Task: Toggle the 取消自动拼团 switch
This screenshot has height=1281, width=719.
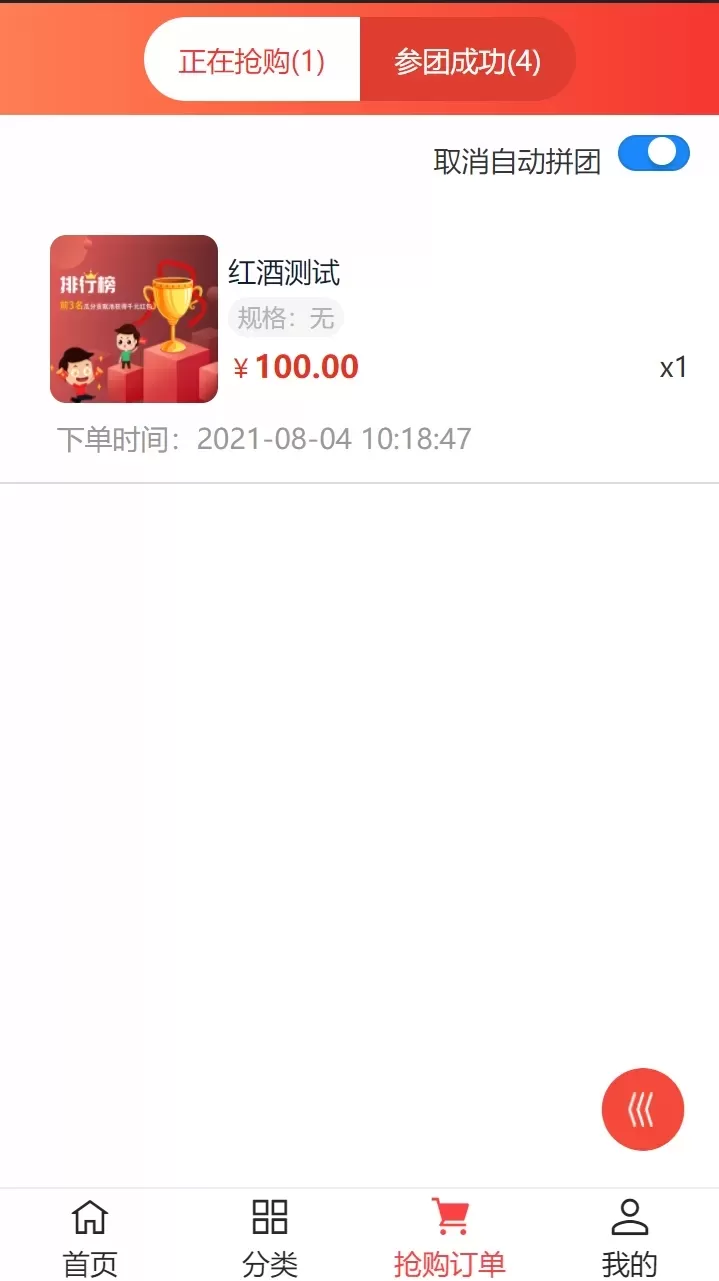Action: pyautogui.click(x=653, y=154)
